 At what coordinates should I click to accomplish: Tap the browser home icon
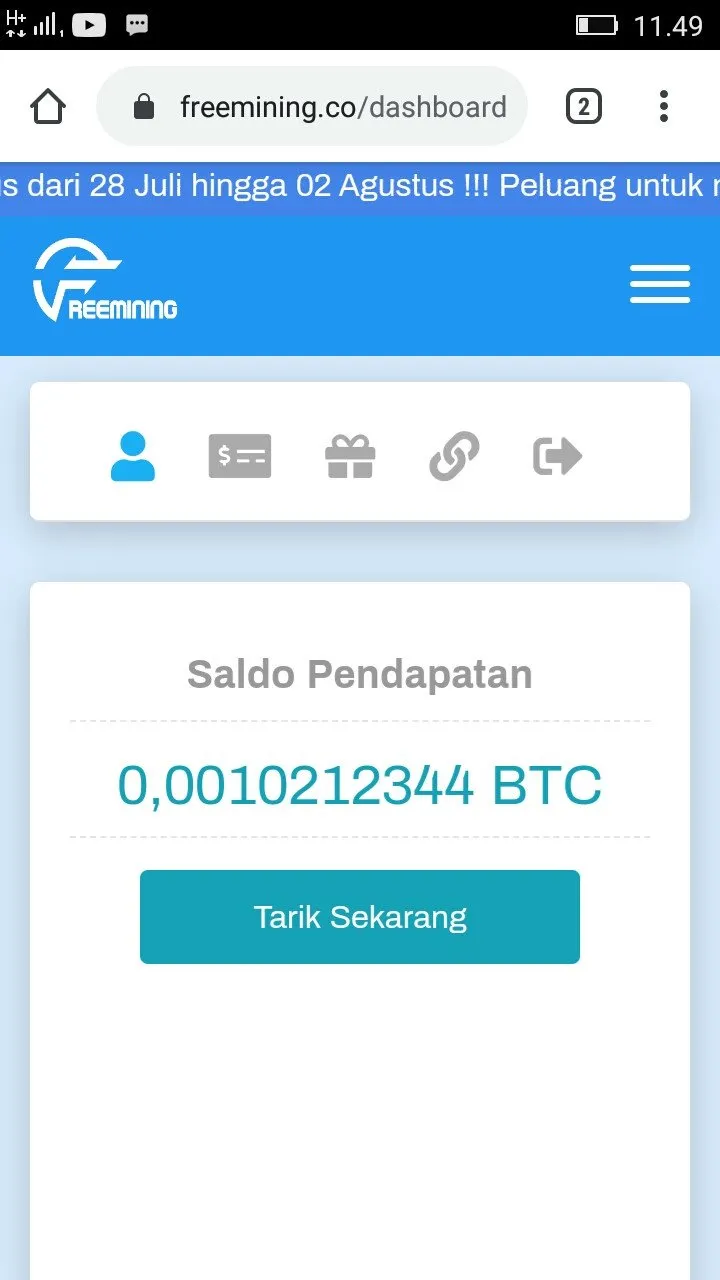48,106
